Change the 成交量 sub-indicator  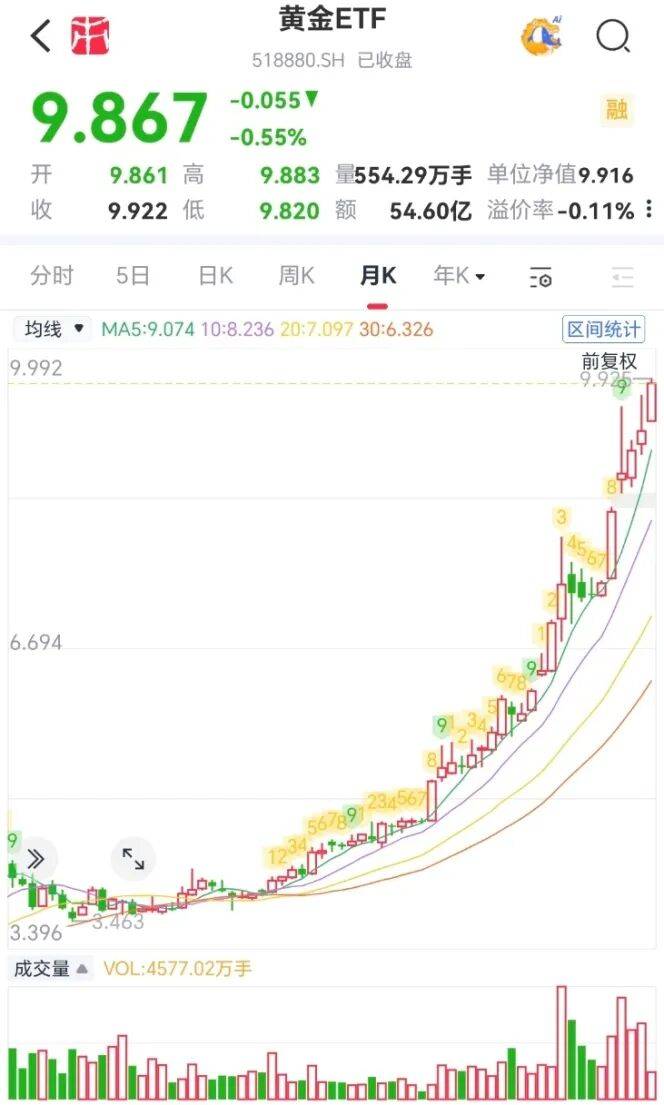tap(50, 968)
